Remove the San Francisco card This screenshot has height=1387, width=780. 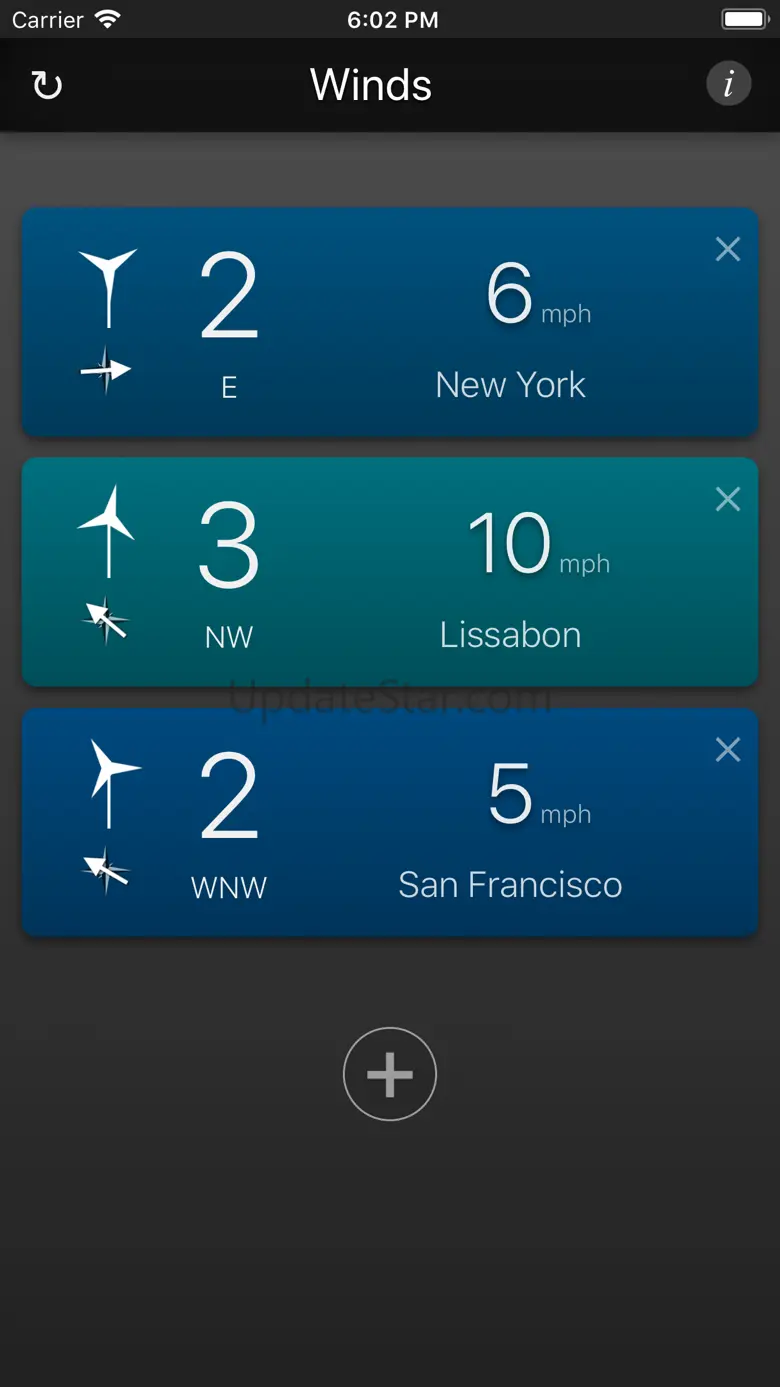(x=727, y=749)
